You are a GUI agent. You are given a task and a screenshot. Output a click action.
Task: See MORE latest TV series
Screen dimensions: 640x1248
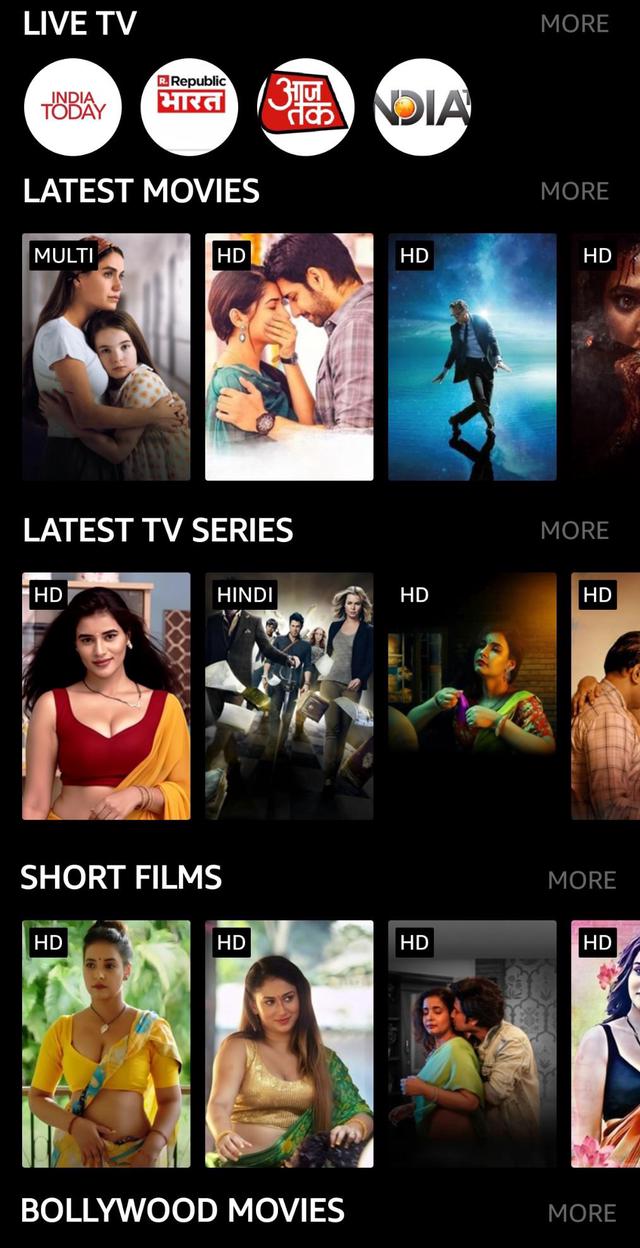(574, 530)
